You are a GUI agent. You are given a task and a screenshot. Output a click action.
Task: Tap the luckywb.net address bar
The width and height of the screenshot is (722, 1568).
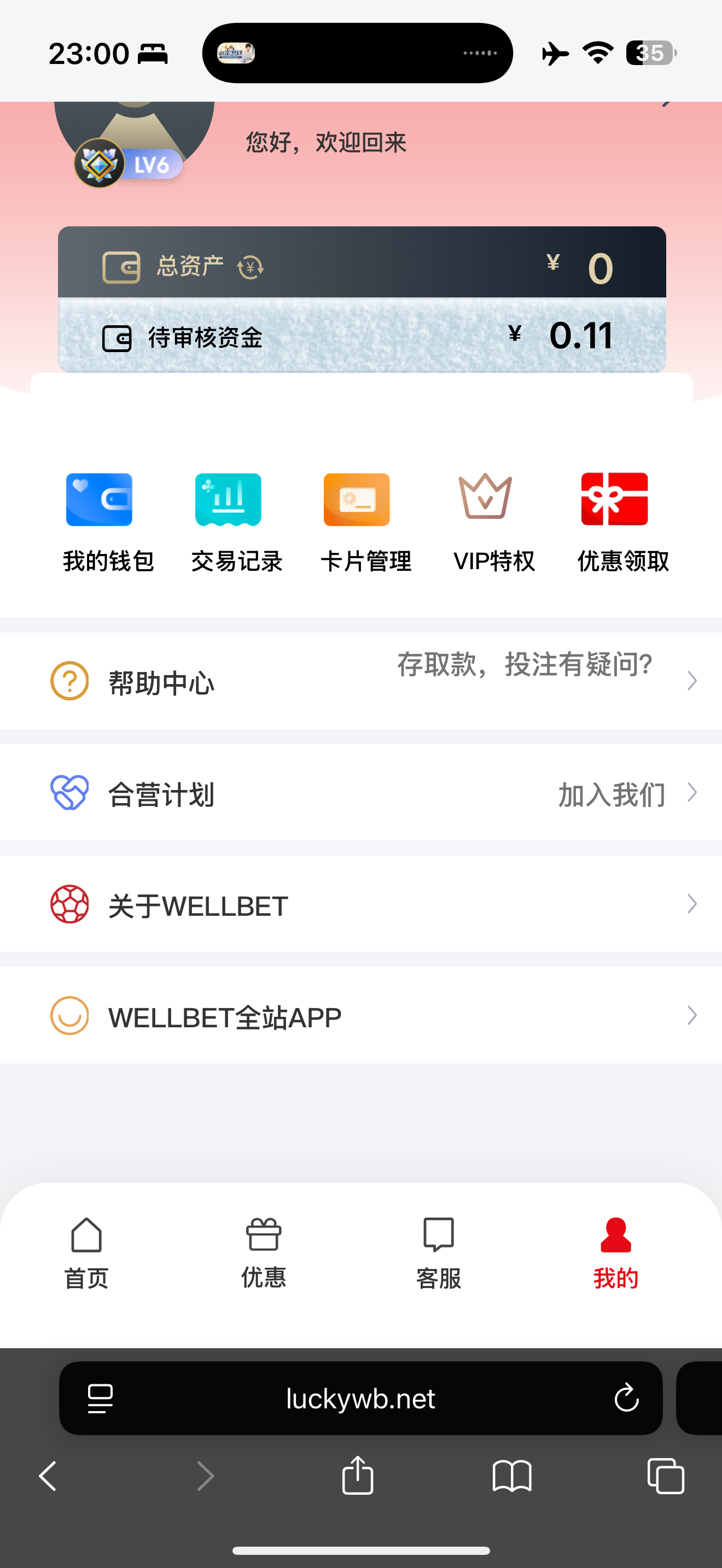coord(360,1397)
